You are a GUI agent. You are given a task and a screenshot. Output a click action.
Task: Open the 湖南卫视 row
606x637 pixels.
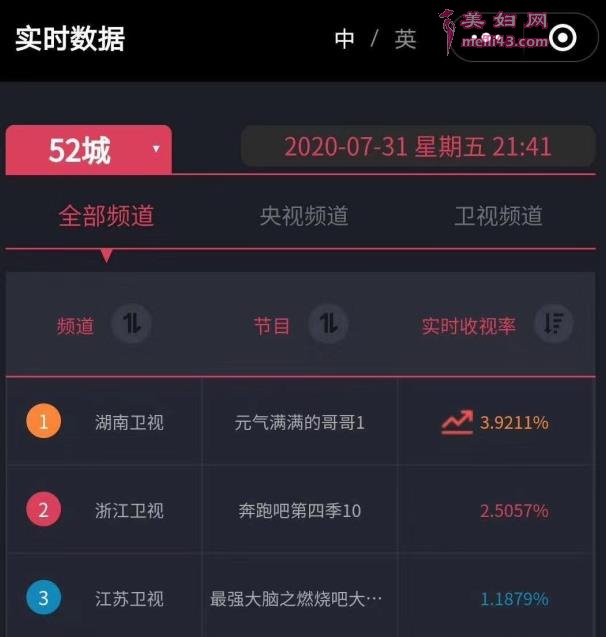point(129,422)
